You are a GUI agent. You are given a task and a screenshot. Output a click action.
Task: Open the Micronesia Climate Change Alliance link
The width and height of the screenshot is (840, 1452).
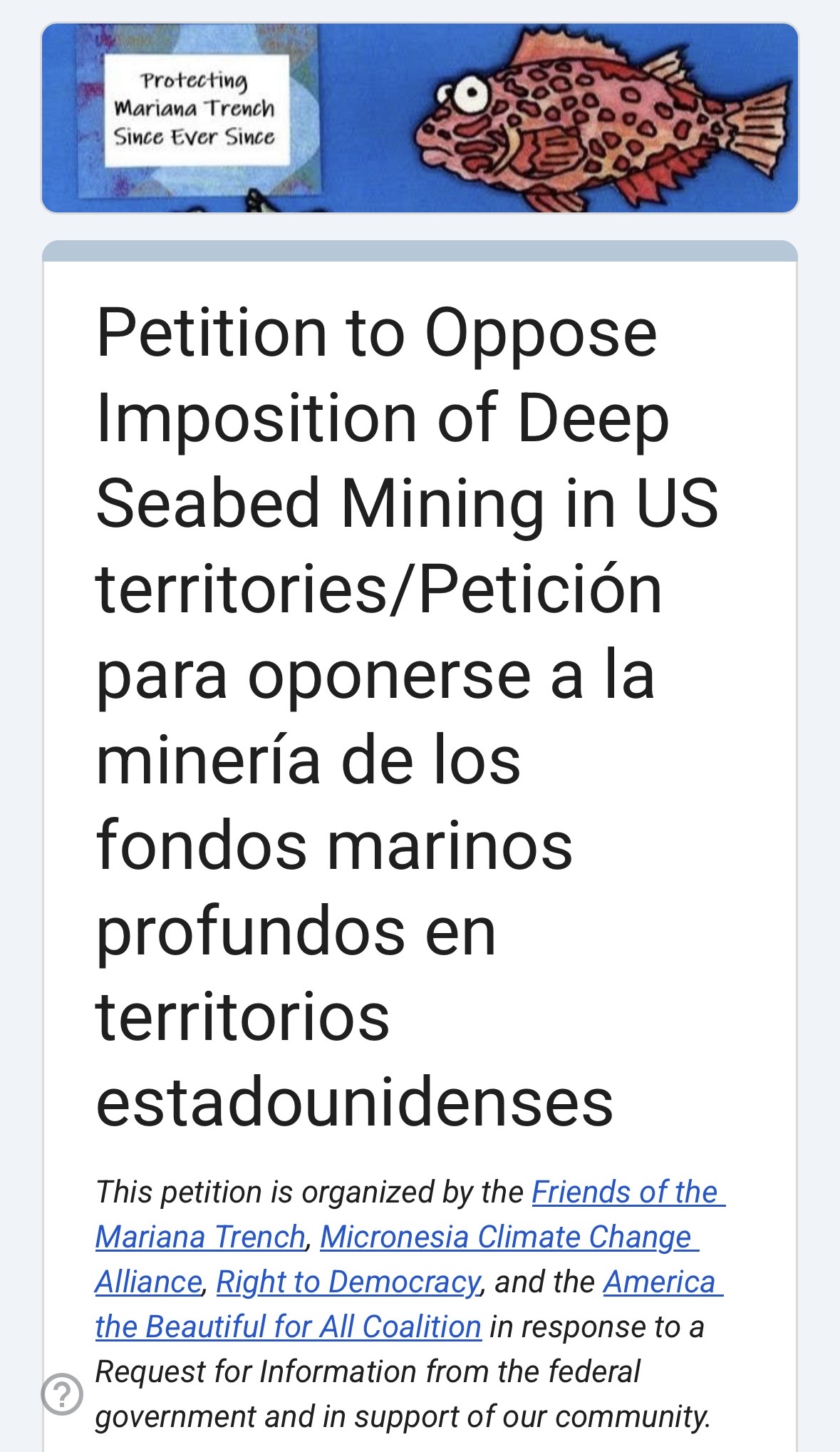click(x=504, y=1237)
